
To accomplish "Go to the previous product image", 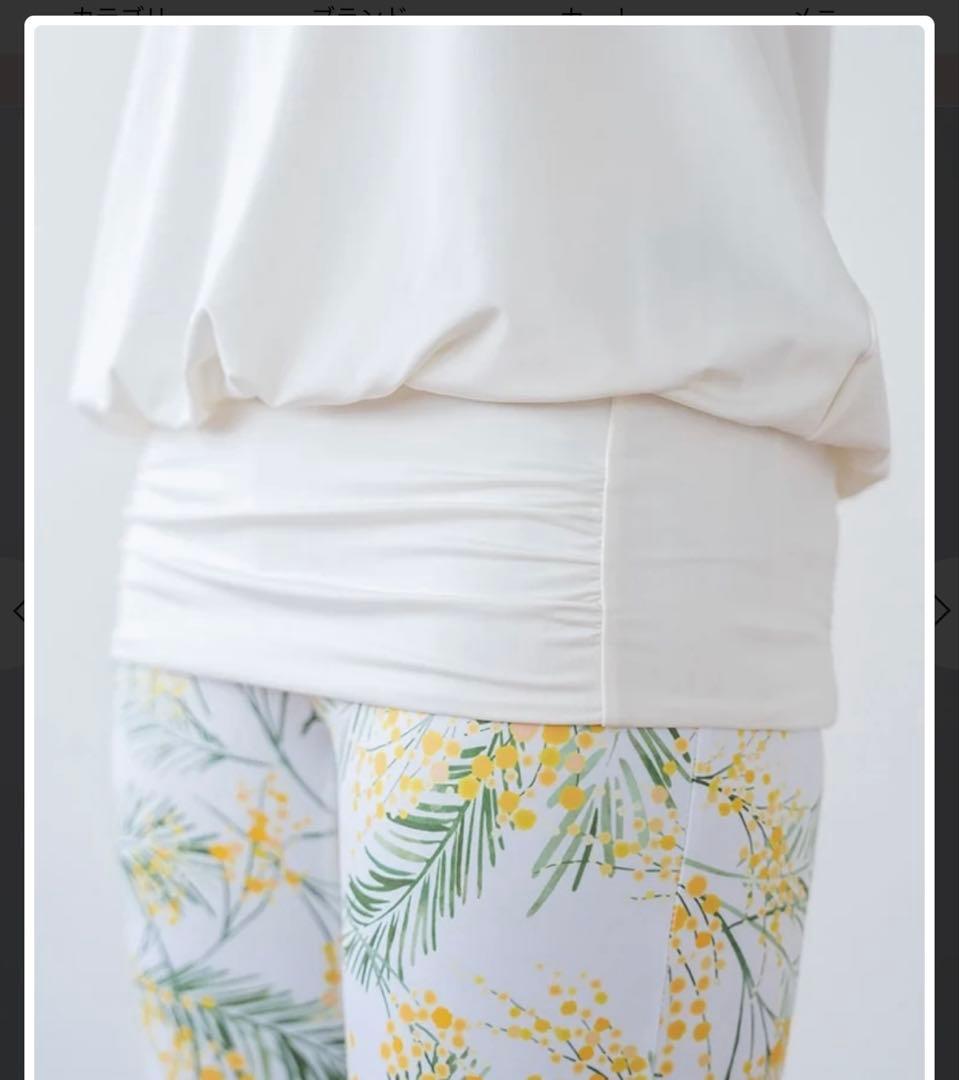I will [x=16, y=610].
